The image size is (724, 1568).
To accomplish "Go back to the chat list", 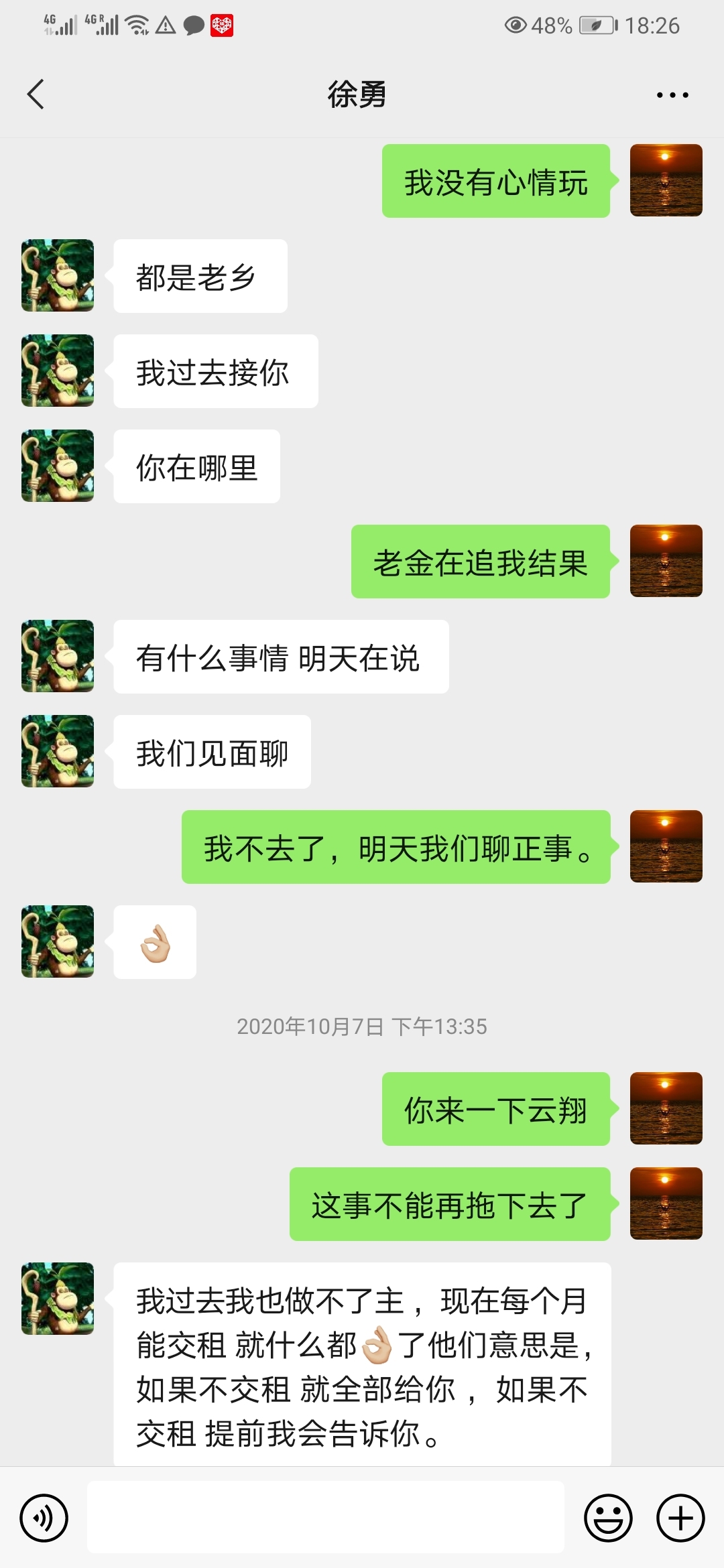I will (x=36, y=94).
